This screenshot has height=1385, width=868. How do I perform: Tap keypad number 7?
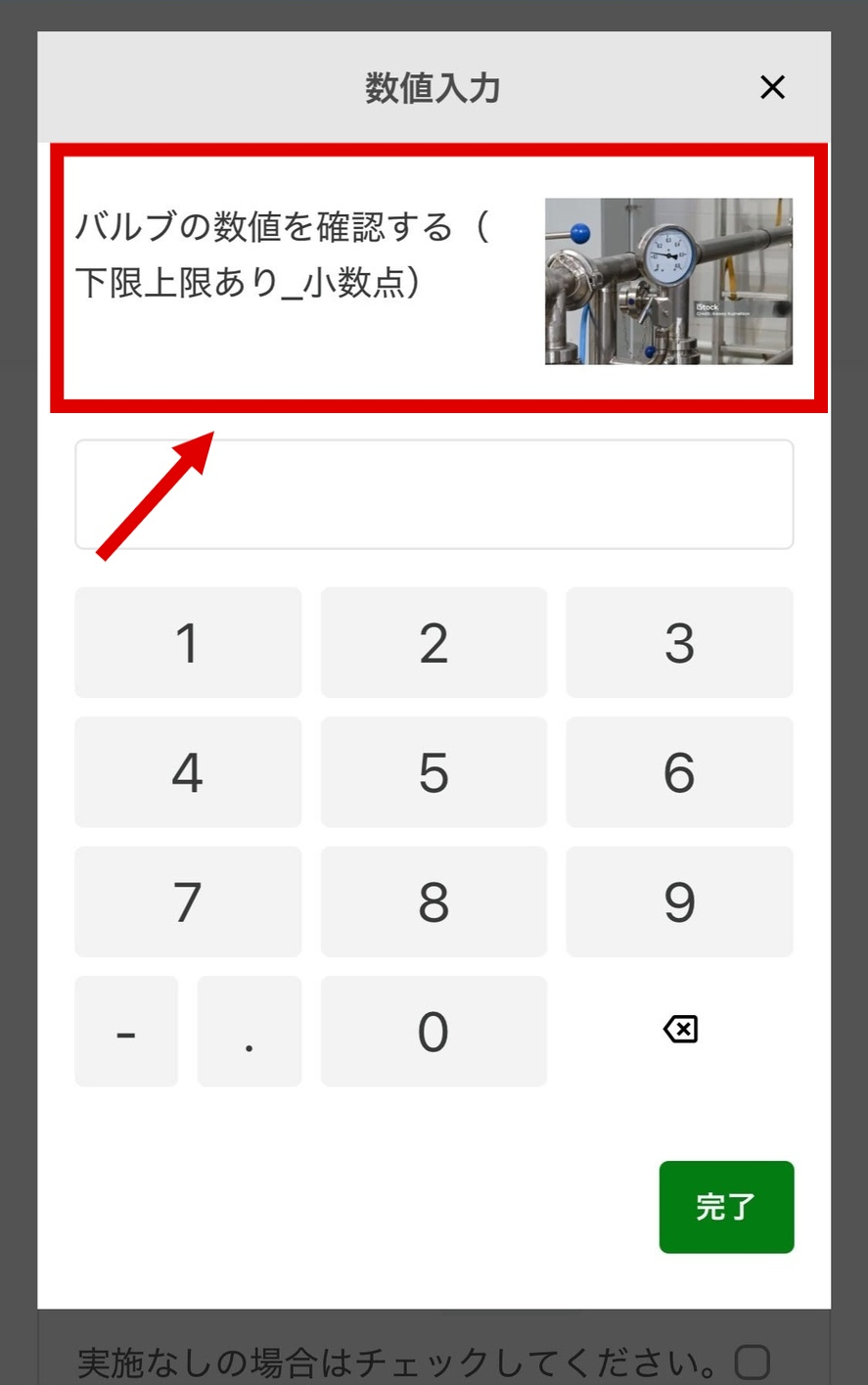point(188,901)
